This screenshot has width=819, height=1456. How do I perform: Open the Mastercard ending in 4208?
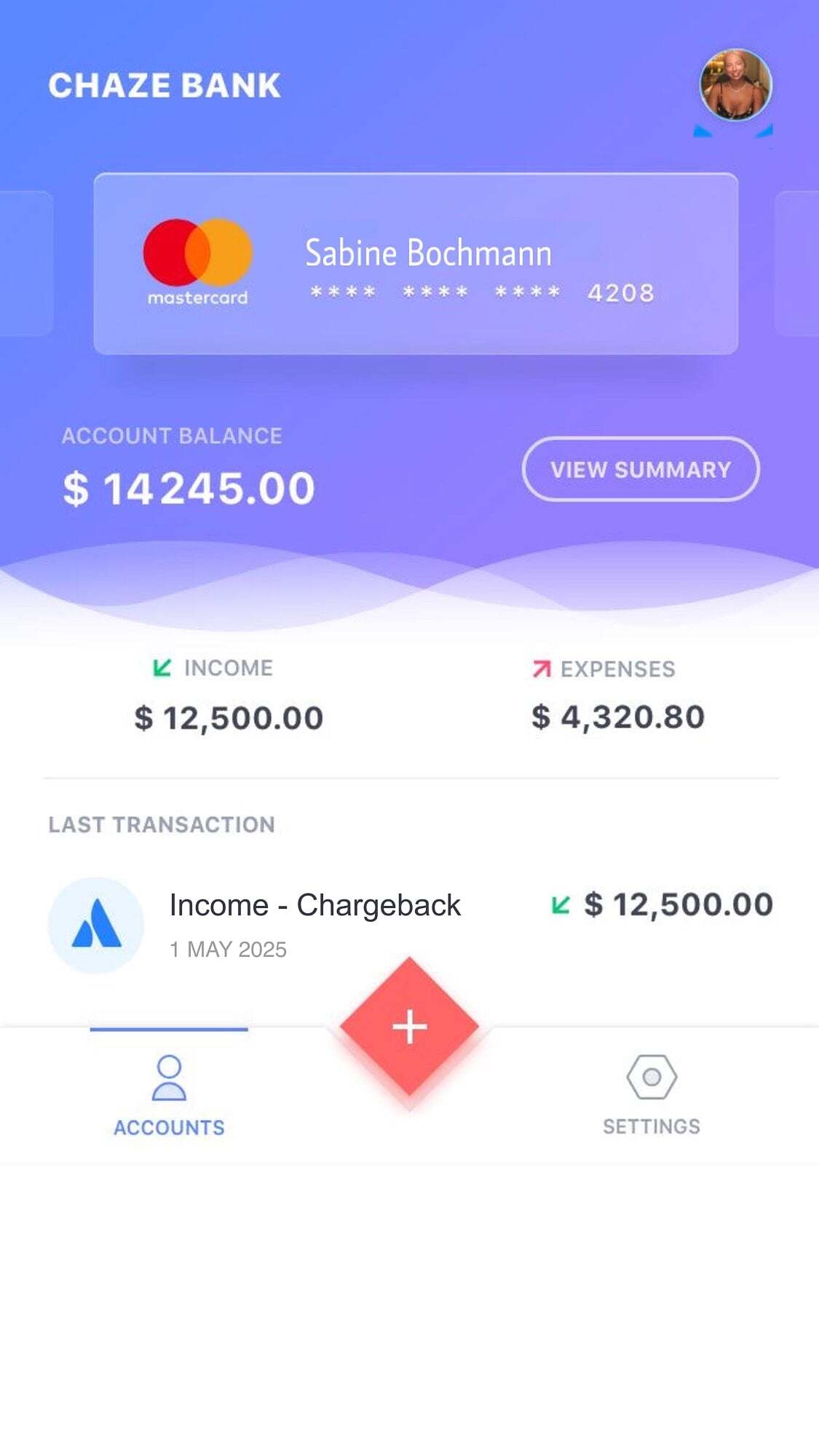(416, 264)
